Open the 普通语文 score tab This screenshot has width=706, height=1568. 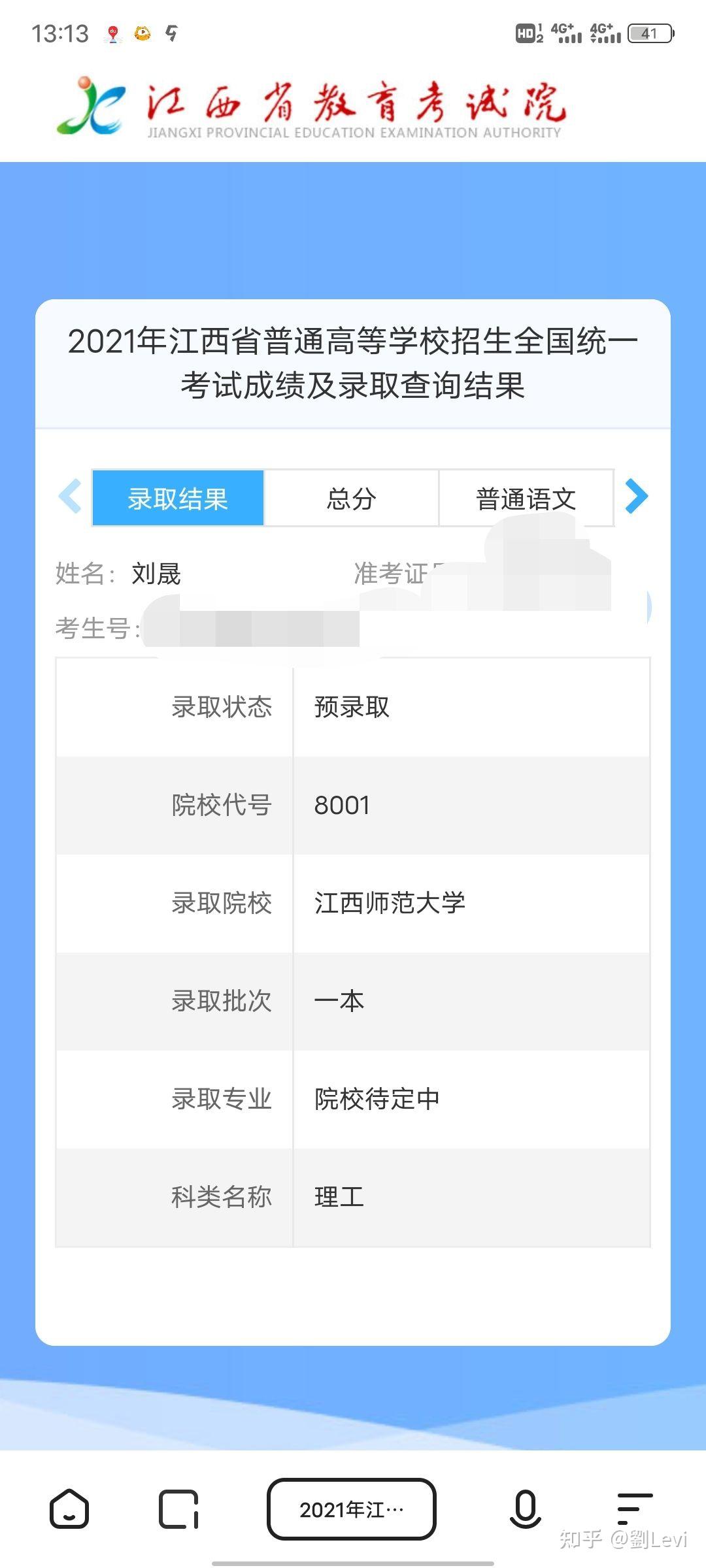click(x=526, y=498)
